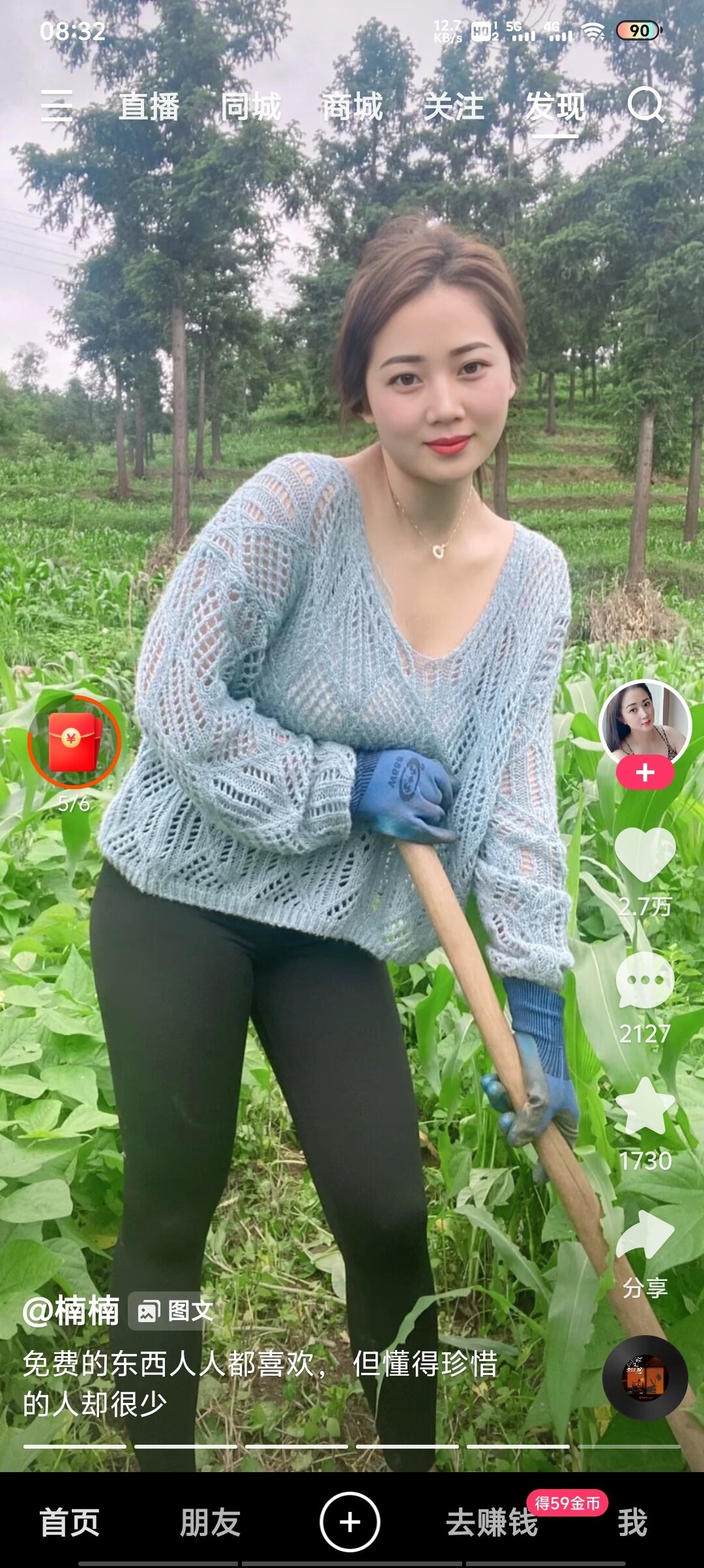The height and width of the screenshot is (1568, 704).
Task: Open the spinning music disc
Action: click(x=645, y=1378)
